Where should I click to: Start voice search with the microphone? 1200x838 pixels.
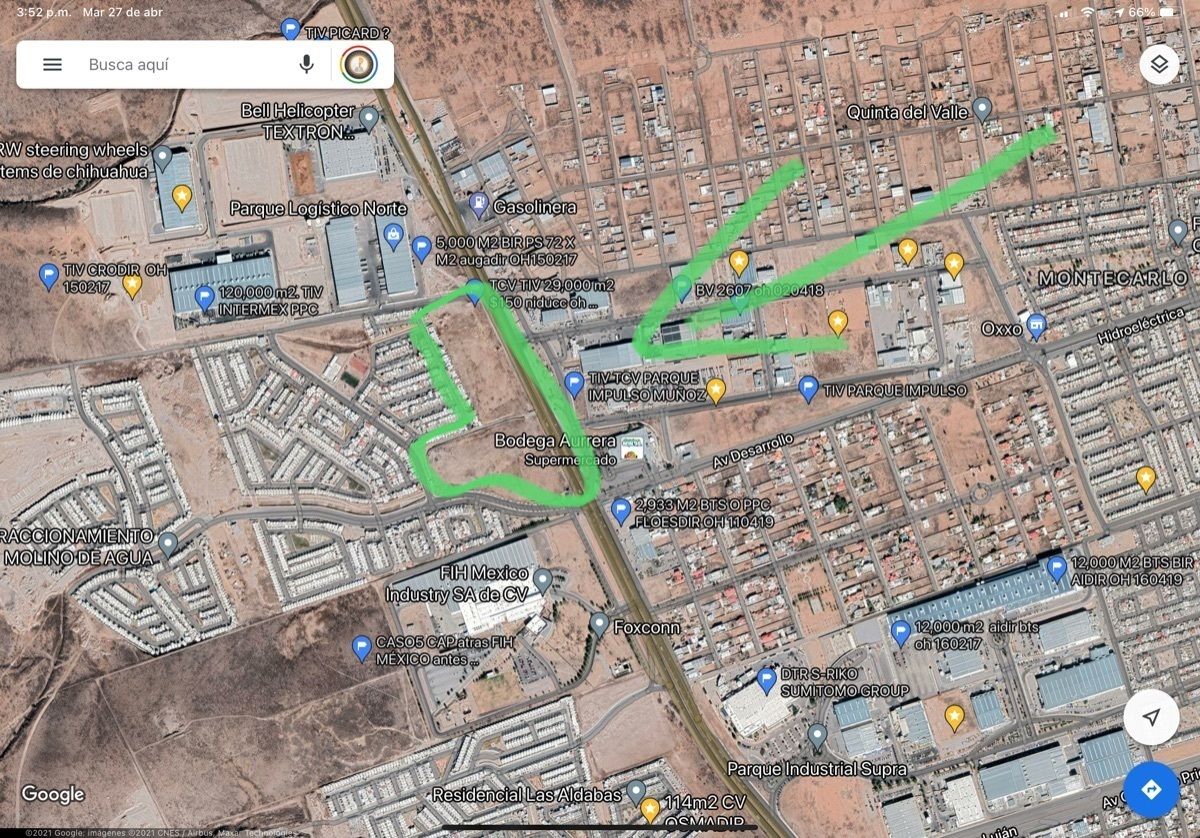[x=306, y=65]
